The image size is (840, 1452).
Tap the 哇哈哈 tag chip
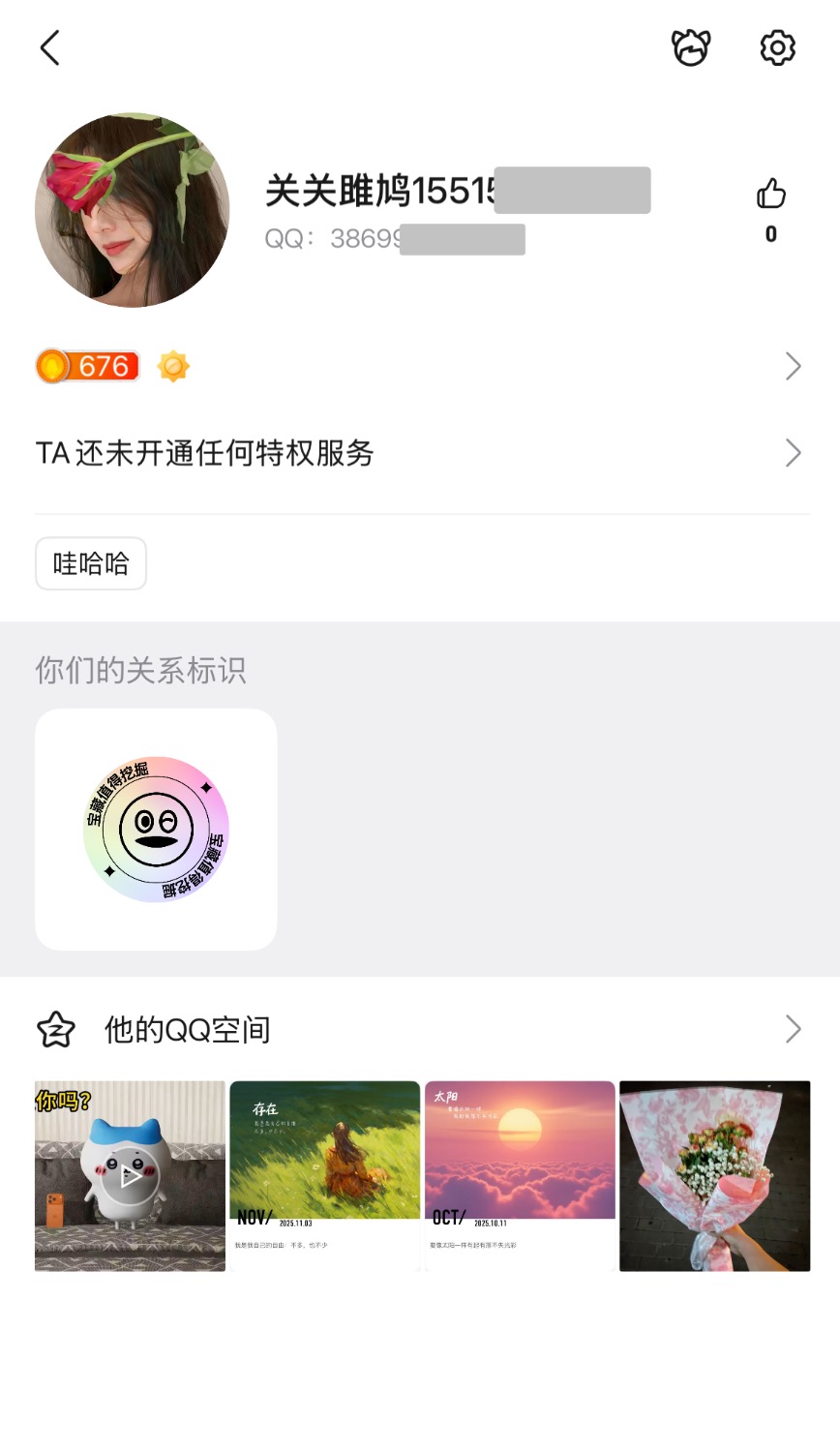click(x=91, y=563)
